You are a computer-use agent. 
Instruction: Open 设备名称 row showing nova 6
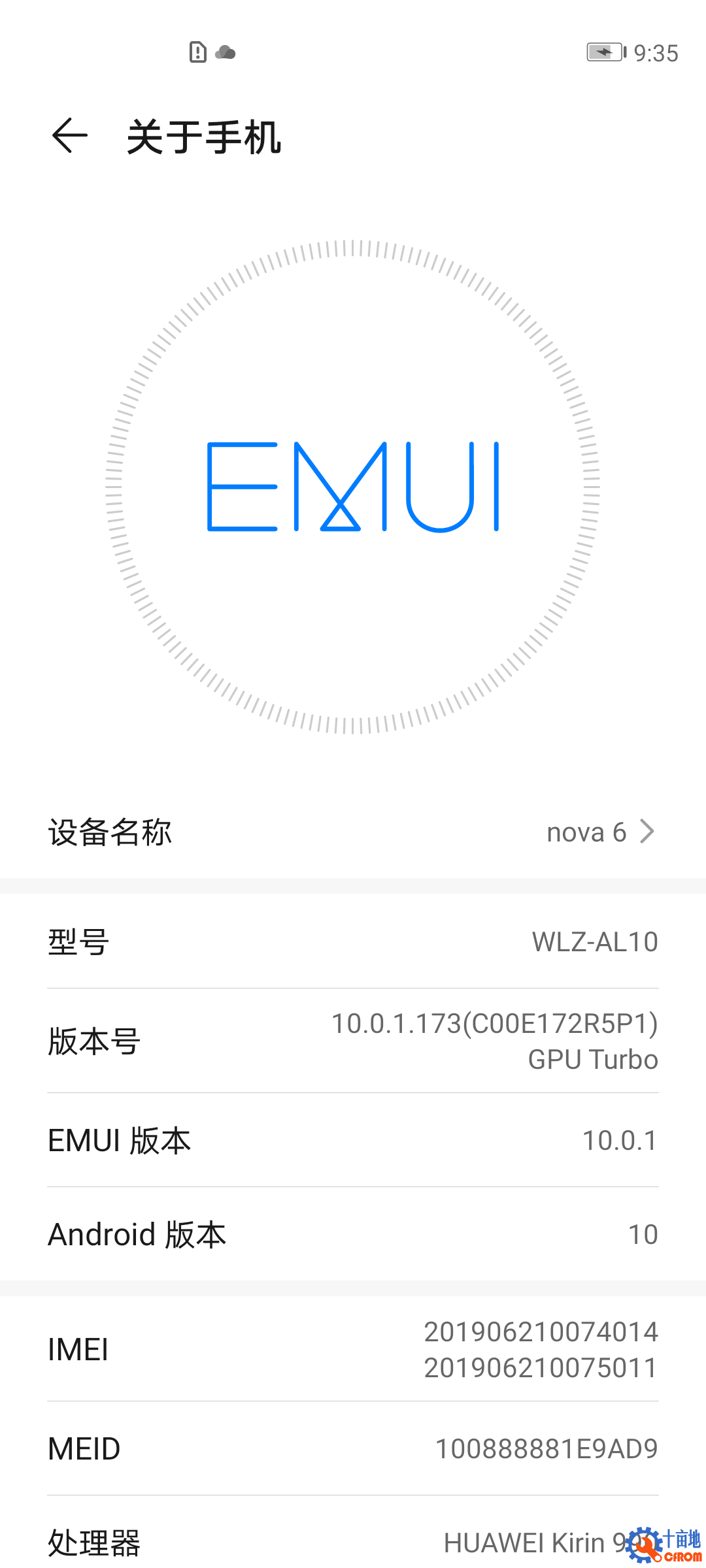(353, 832)
